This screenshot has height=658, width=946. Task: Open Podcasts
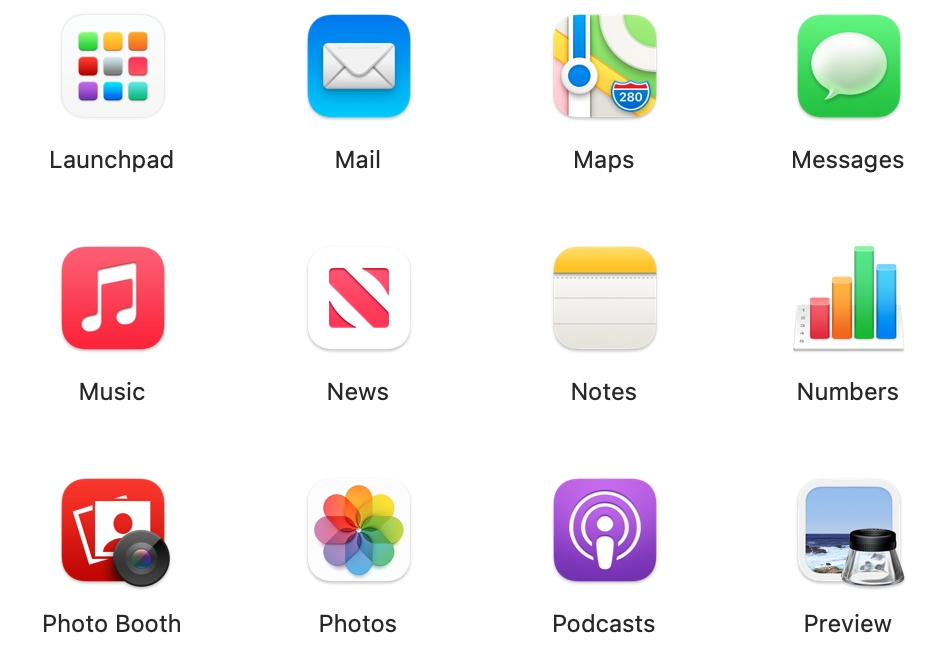604,530
